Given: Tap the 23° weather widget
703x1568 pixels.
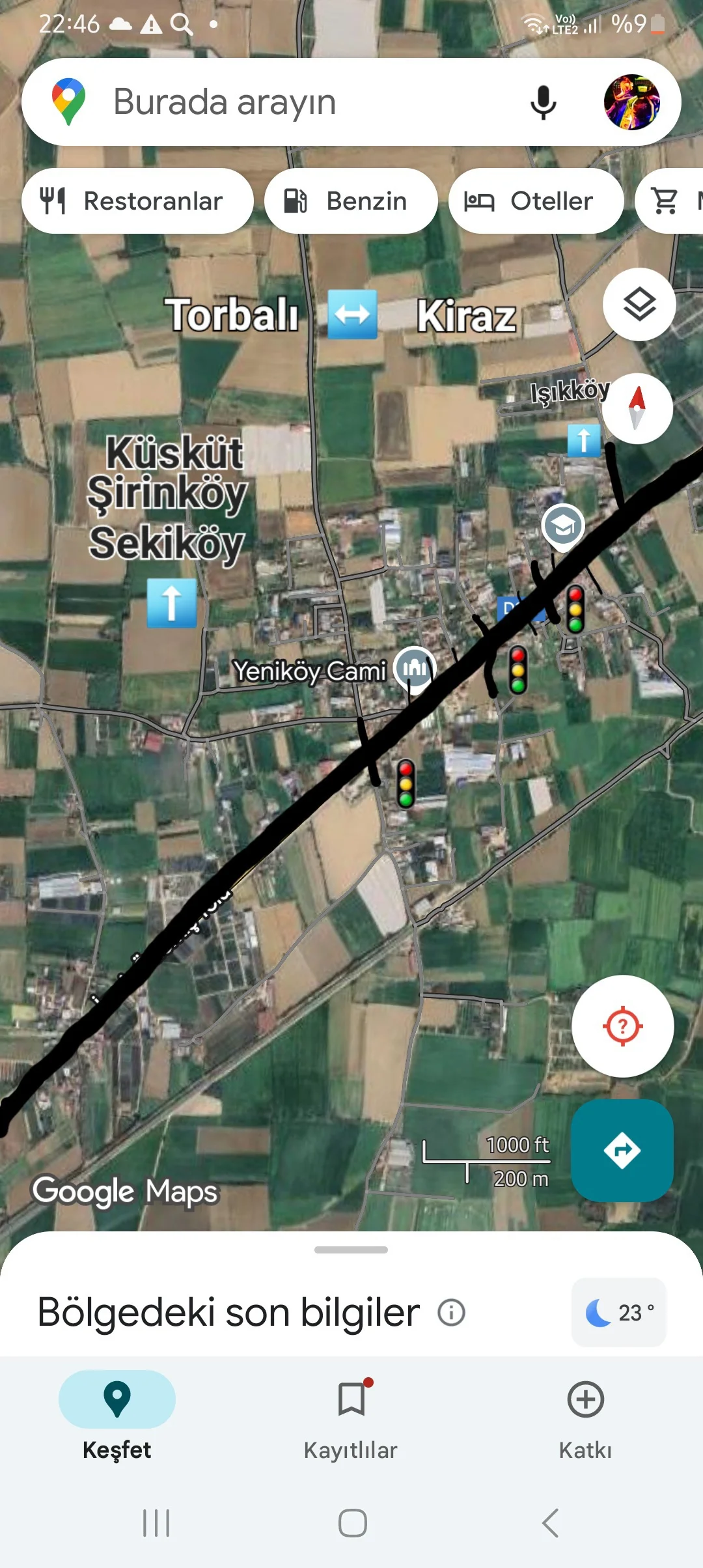Looking at the screenshot, I should point(619,1311).
